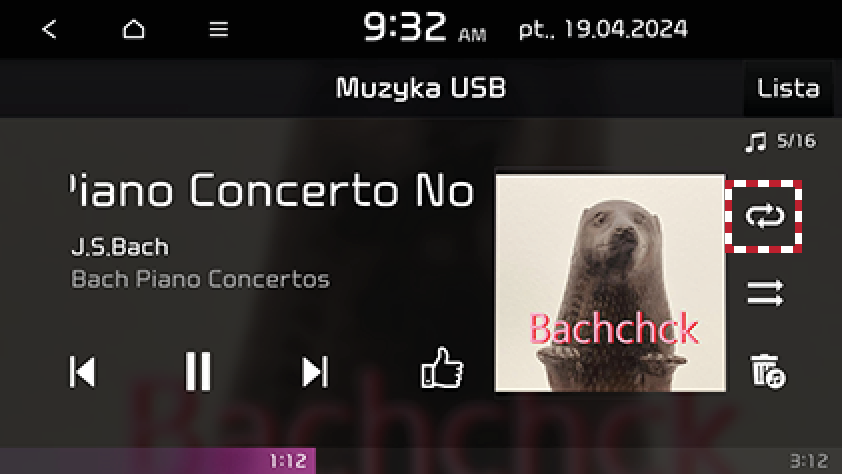Screen dimensions: 842x474
Task: Tap the playback progress bar
Action: tap(420, 461)
